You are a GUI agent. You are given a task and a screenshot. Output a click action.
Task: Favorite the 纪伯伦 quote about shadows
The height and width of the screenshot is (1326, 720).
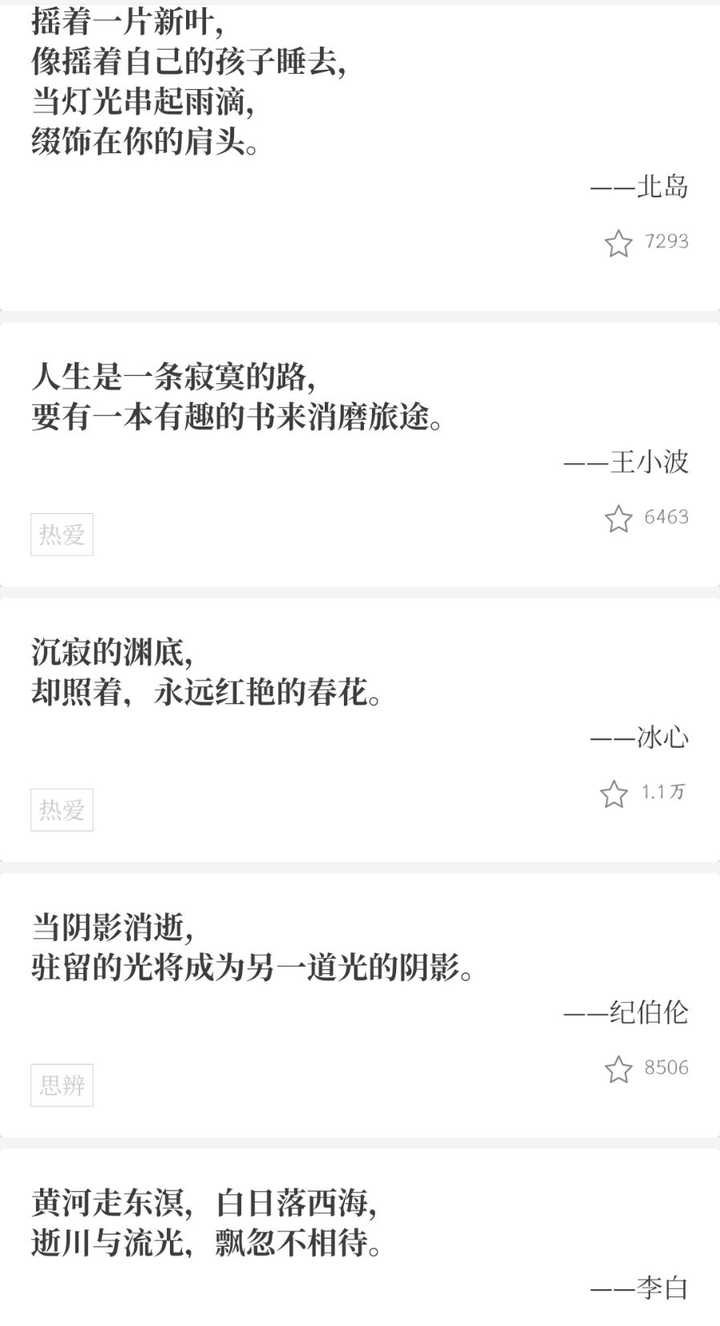(x=619, y=1069)
